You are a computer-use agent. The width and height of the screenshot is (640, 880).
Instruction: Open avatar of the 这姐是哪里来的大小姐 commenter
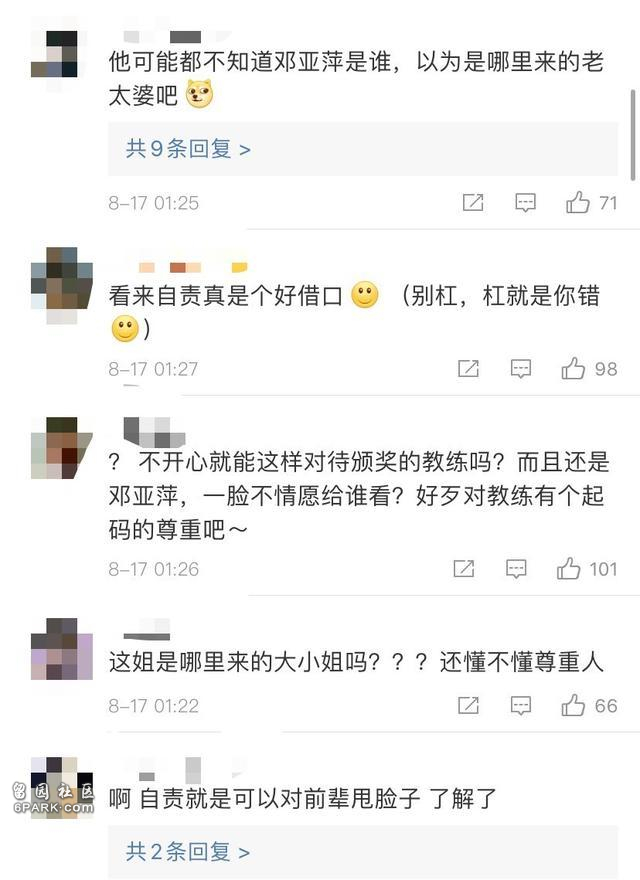coord(62,649)
